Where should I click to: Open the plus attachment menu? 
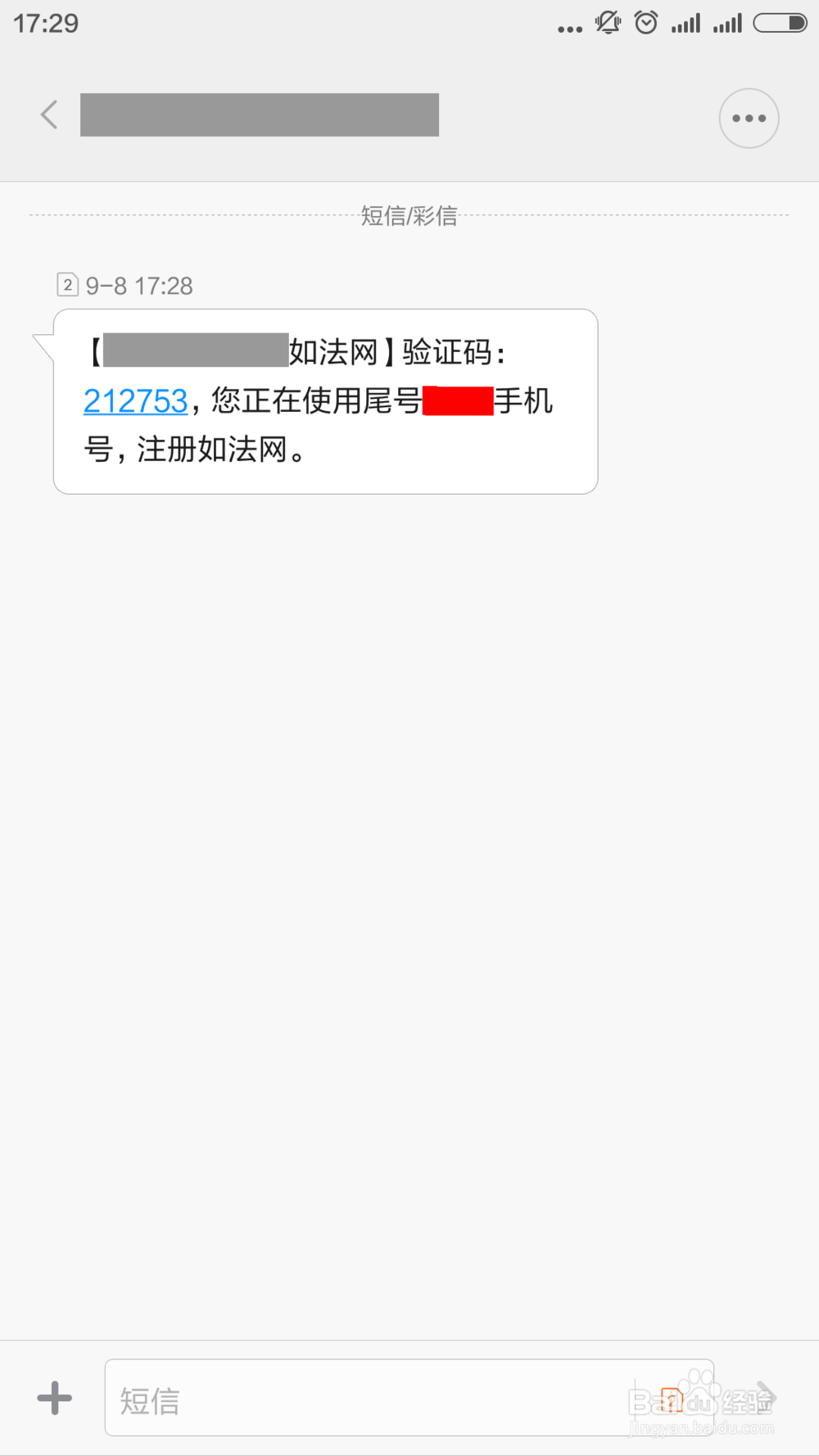point(55,1398)
